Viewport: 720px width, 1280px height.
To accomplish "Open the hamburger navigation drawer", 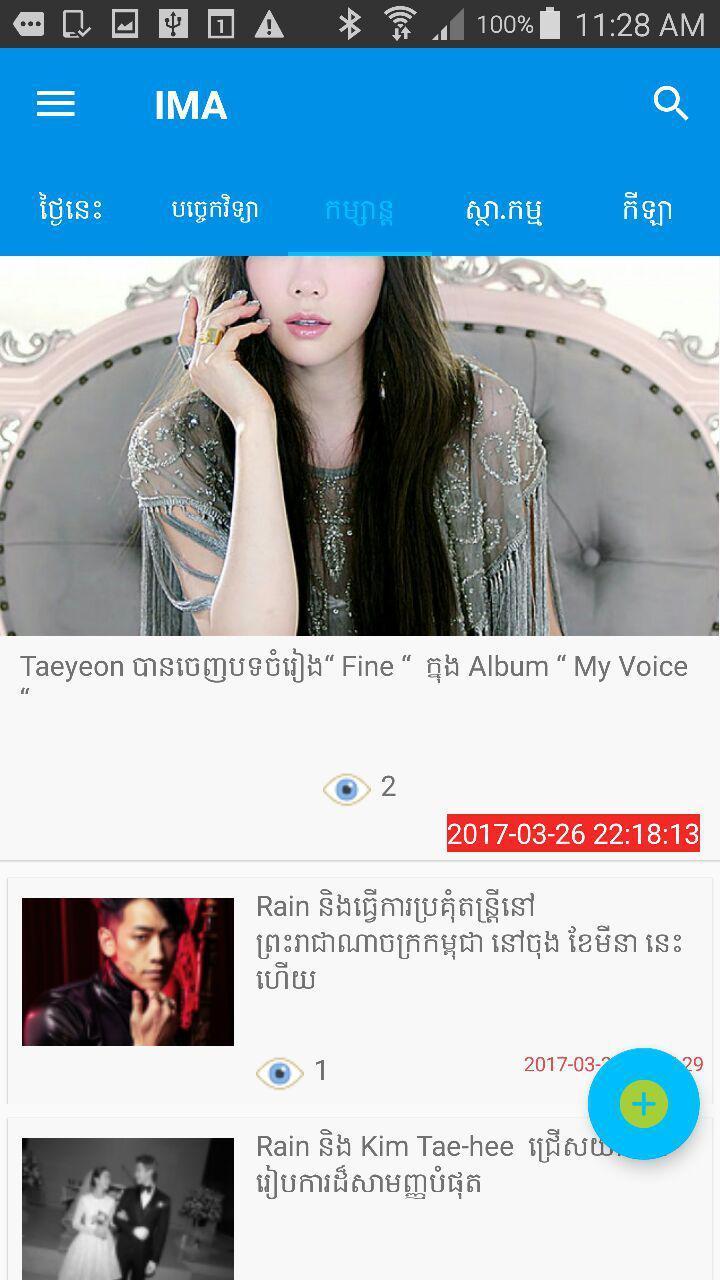I will click(56, 104).
